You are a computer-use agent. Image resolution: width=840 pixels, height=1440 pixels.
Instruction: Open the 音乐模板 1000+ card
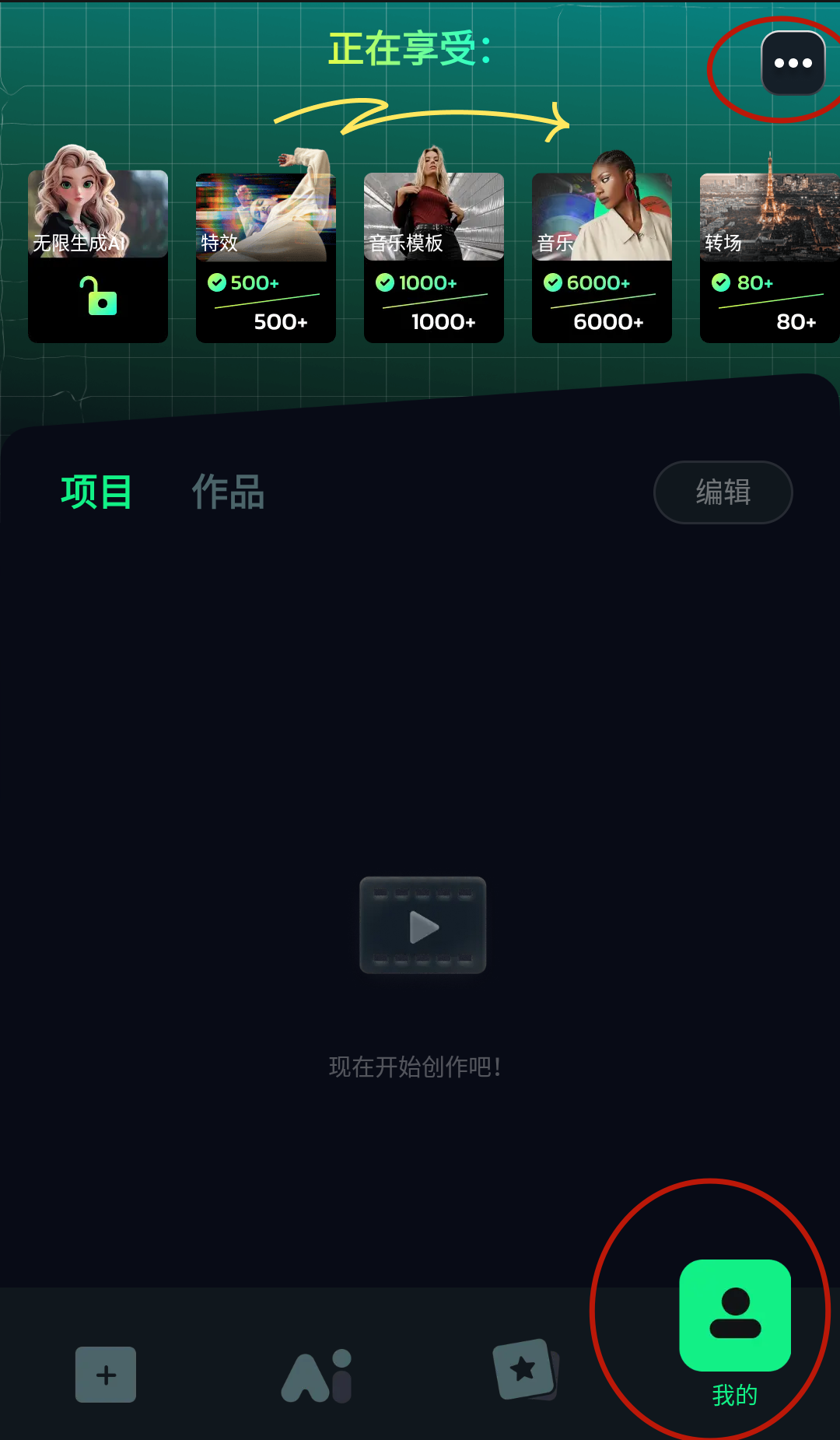pos(434,257)
